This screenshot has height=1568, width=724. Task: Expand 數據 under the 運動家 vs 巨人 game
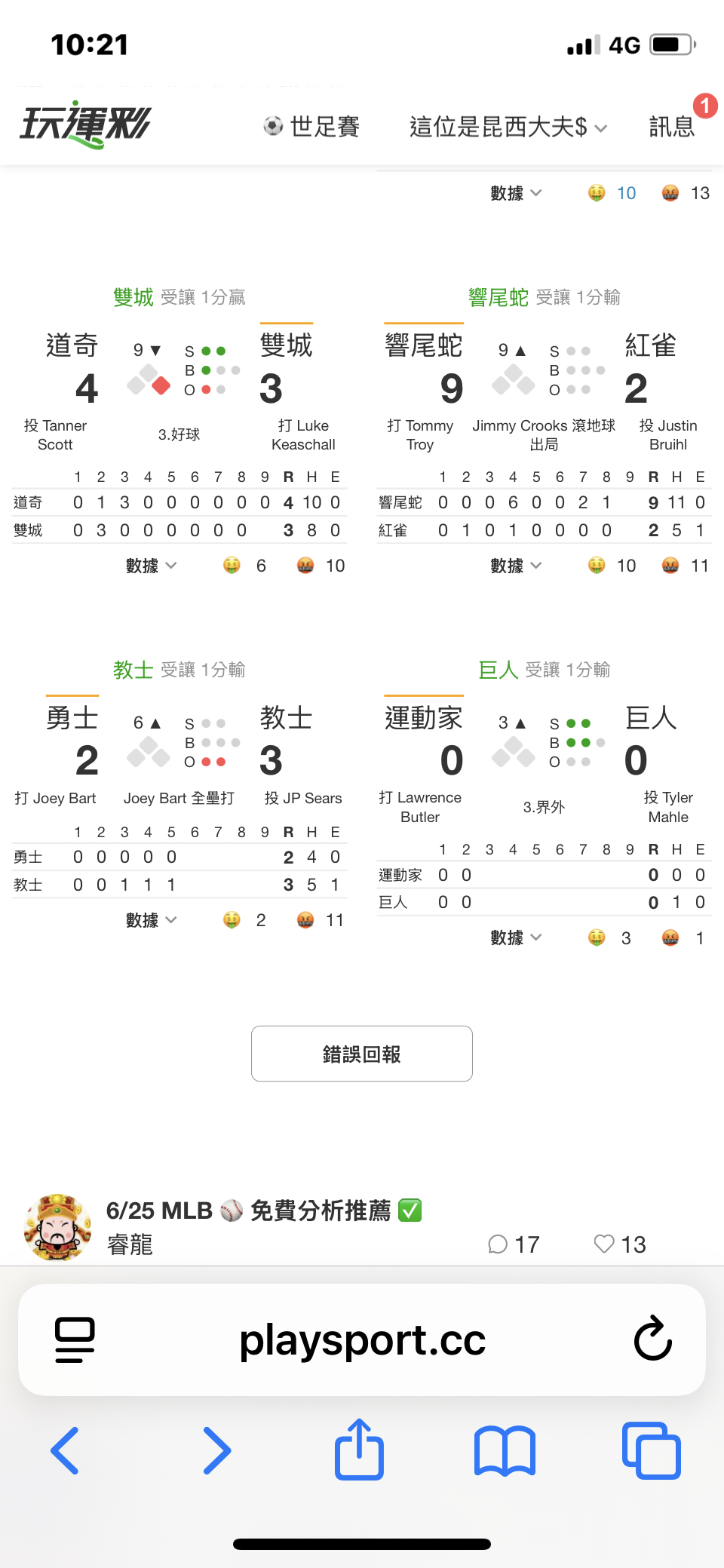coord(516,937)
